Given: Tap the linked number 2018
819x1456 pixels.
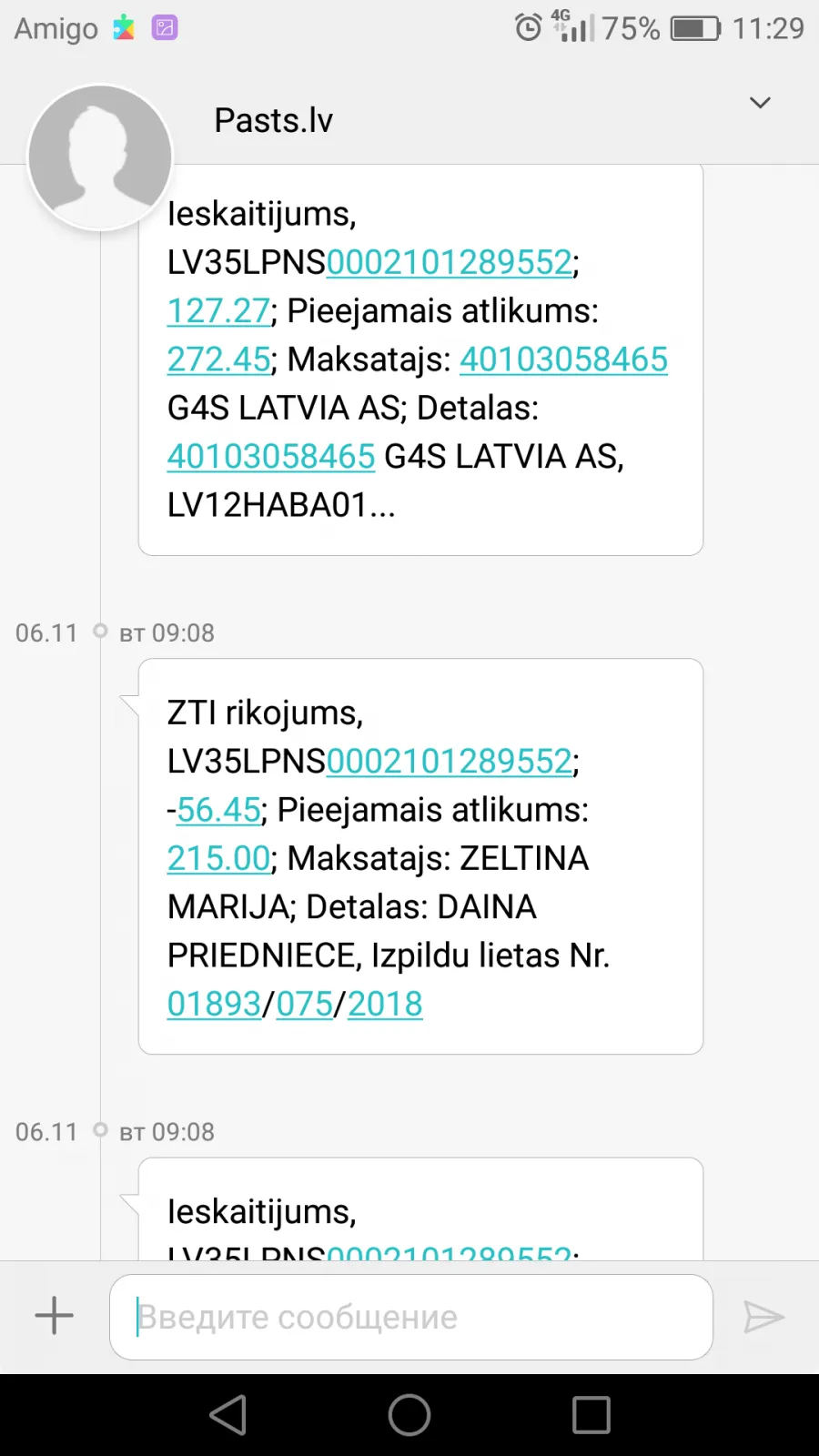Looking at the screenshot, I should point(385,1004).
